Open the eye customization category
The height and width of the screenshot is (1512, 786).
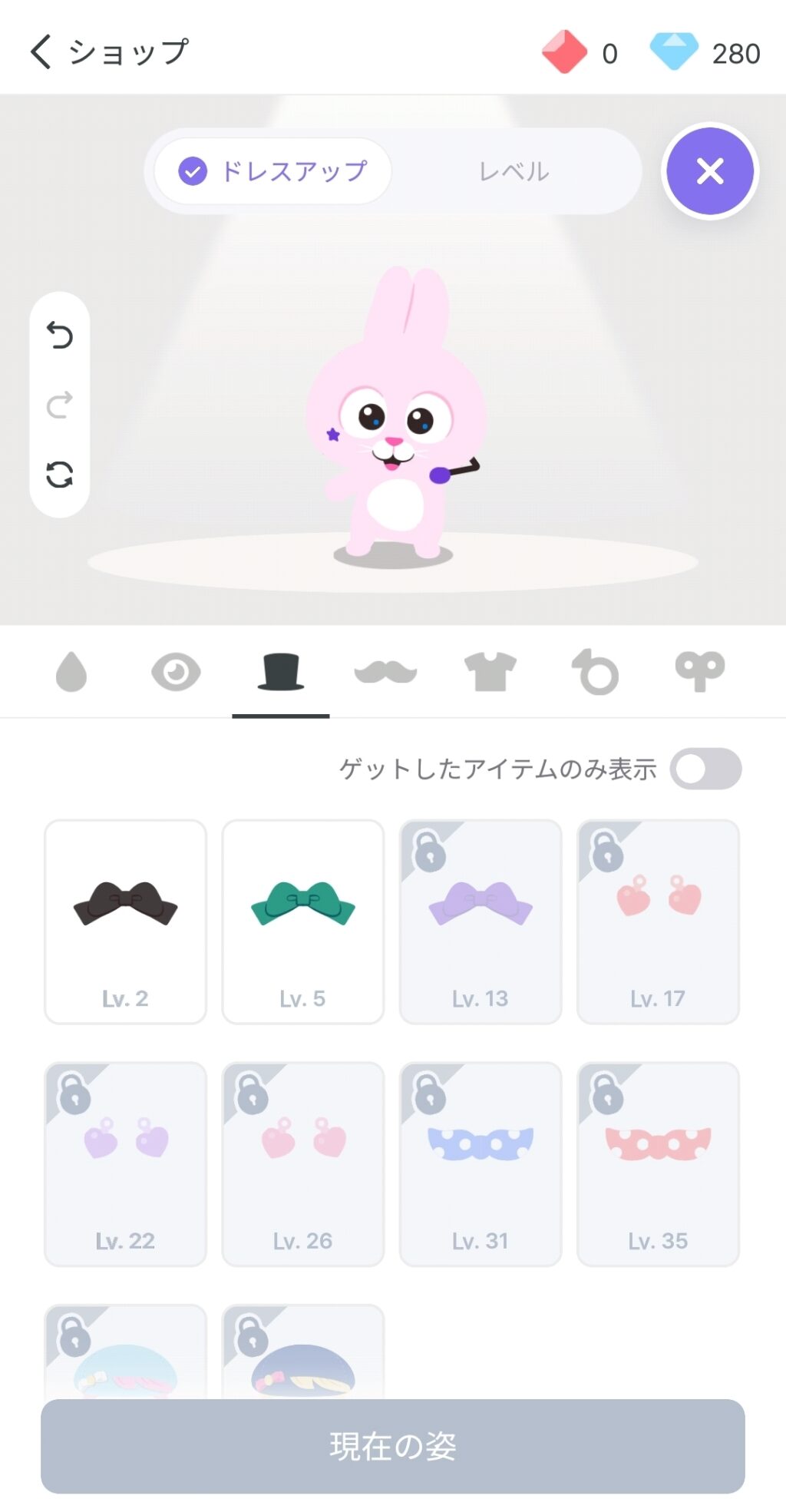pos(177,671)
